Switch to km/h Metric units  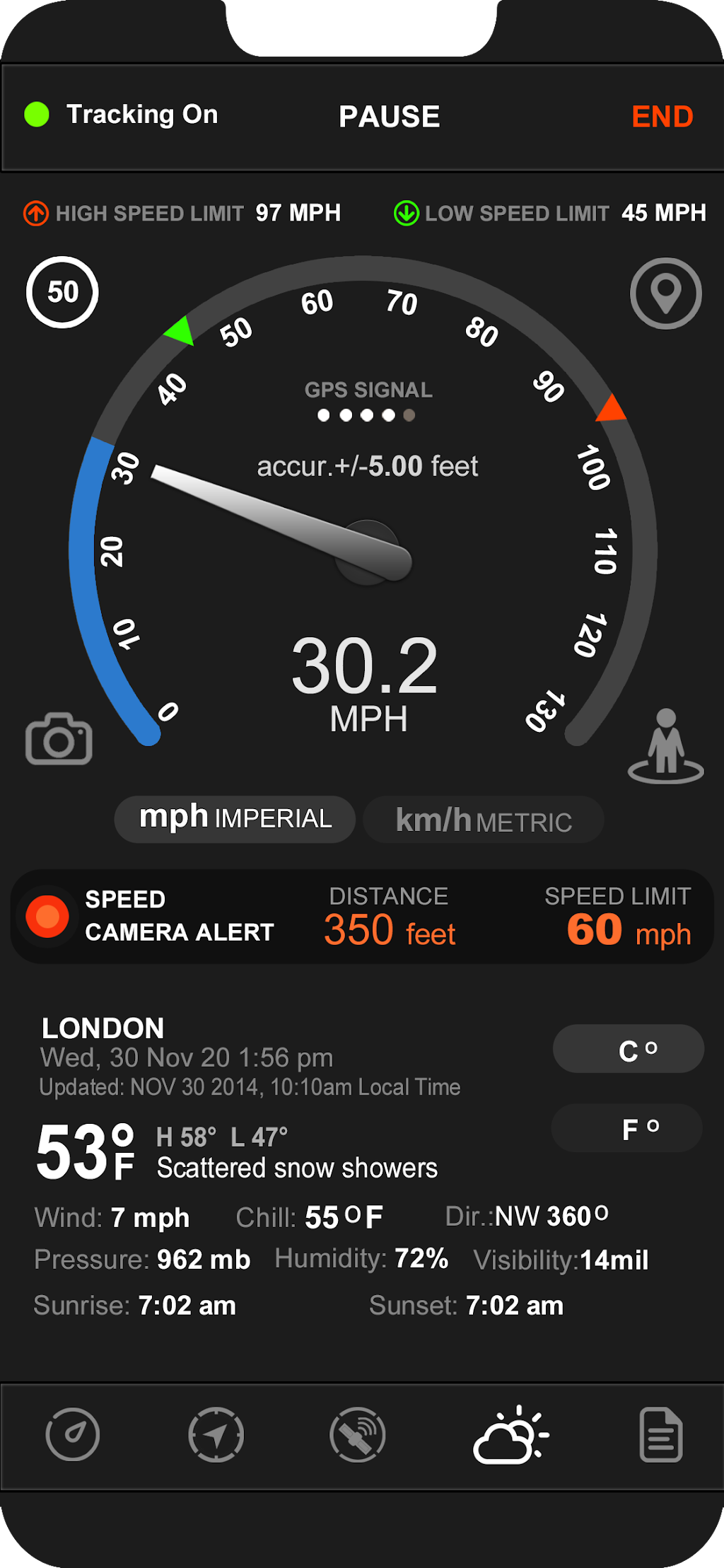[484, 820]
